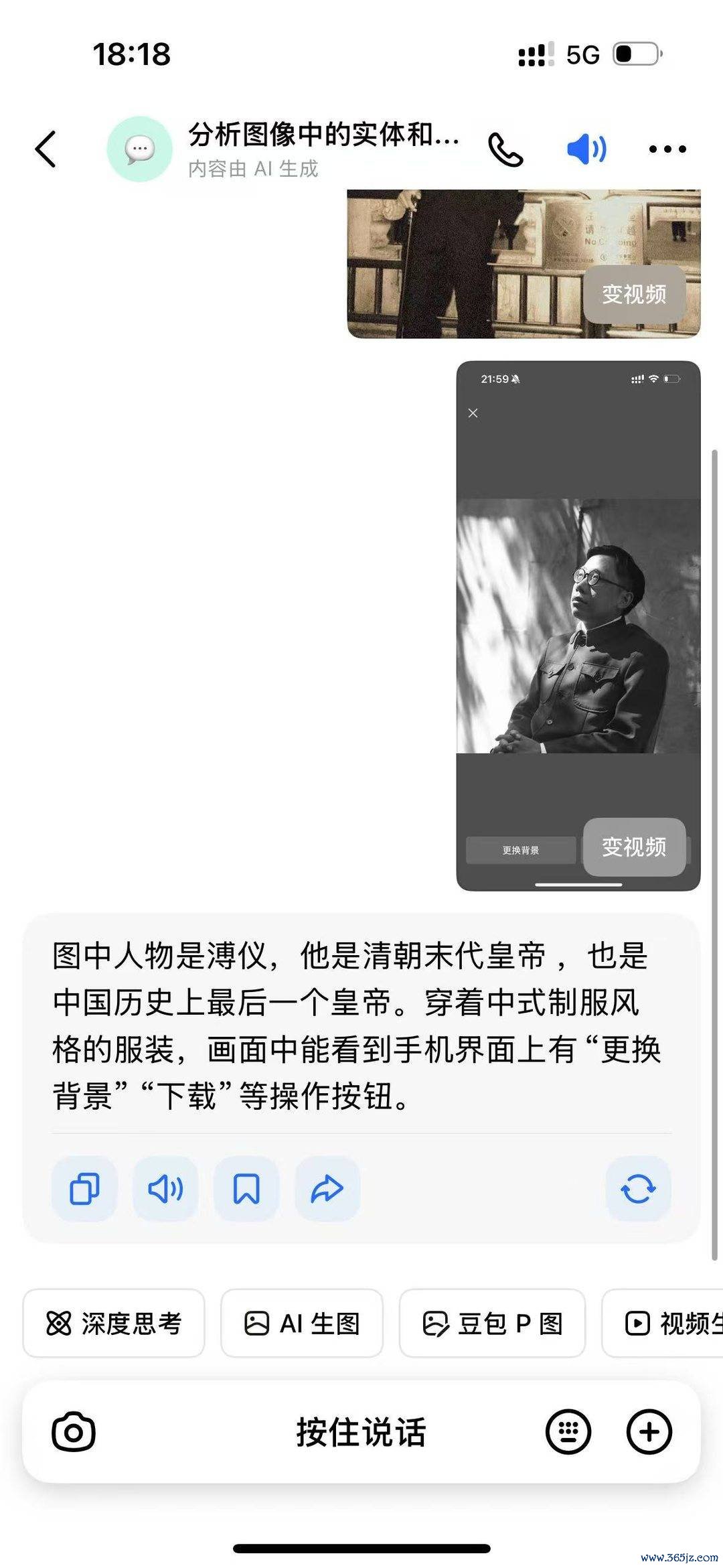Open the camera from the input bar
Screen dimensions: 723x1568
coord(74,1432)
